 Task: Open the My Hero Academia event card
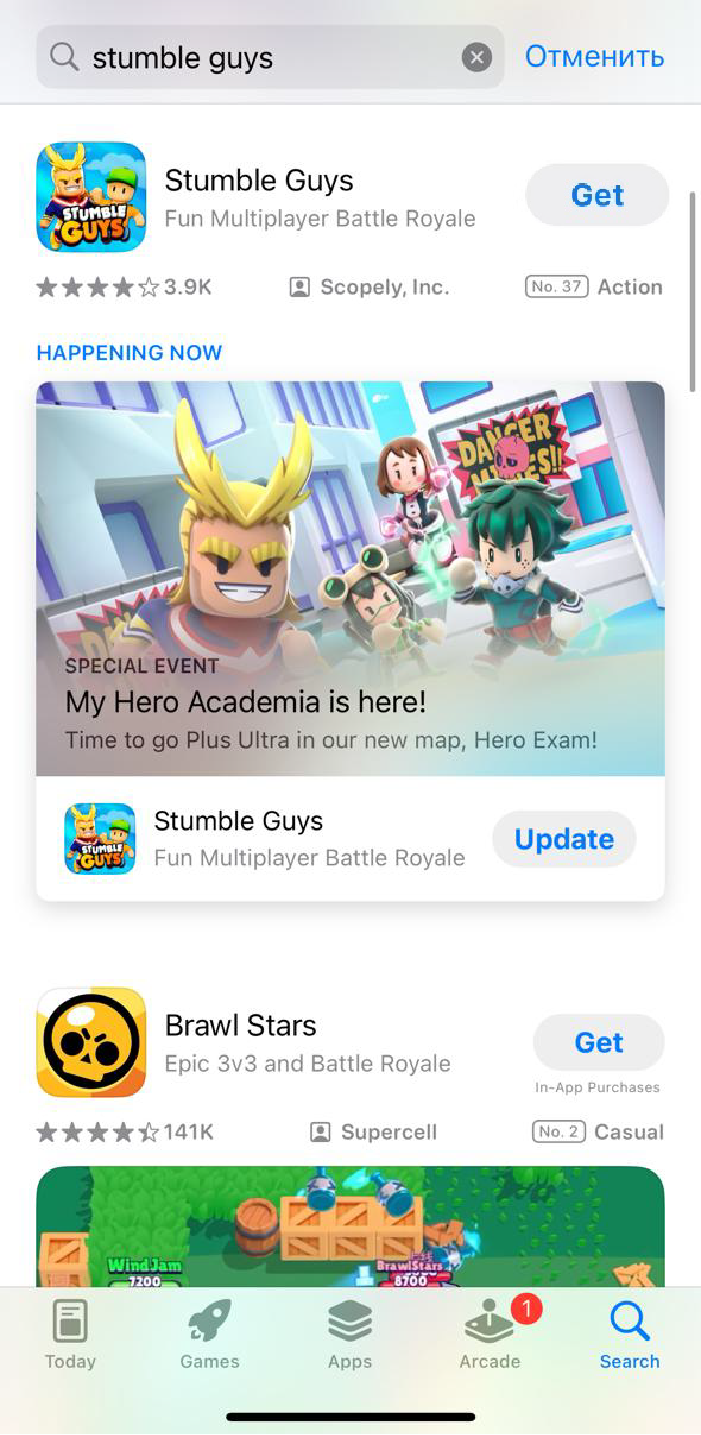pos(350,578)
